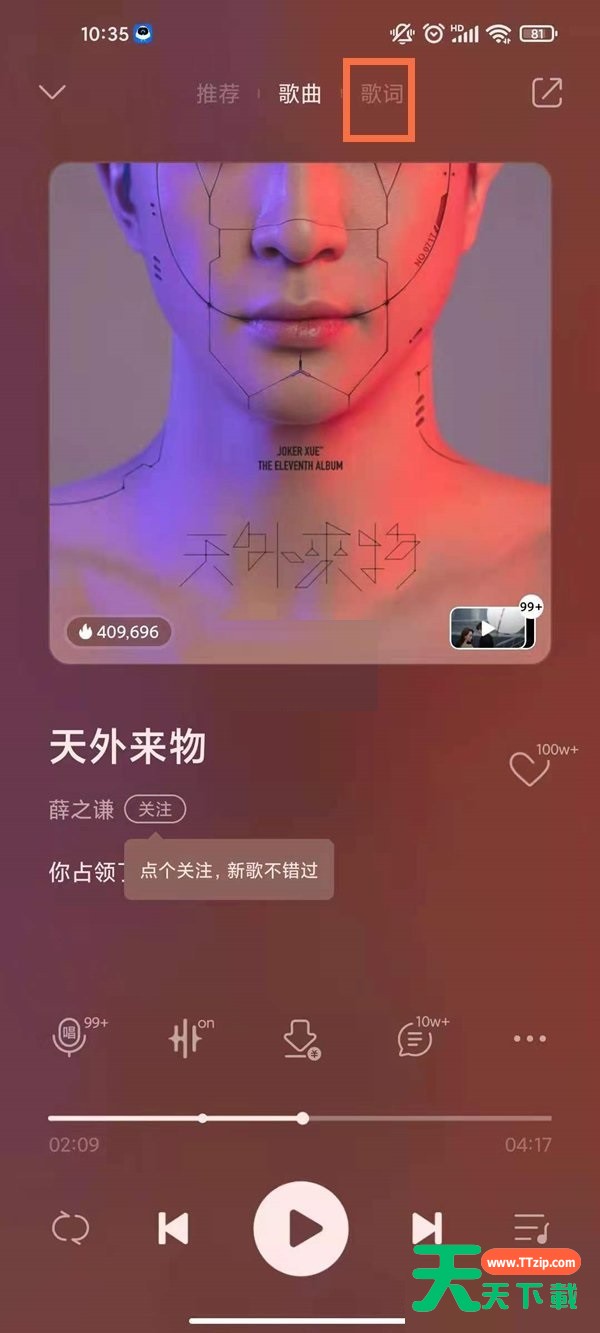Skip to the next track
The width and height of the screenshot is (600, 1333).
pos(427,1228)
